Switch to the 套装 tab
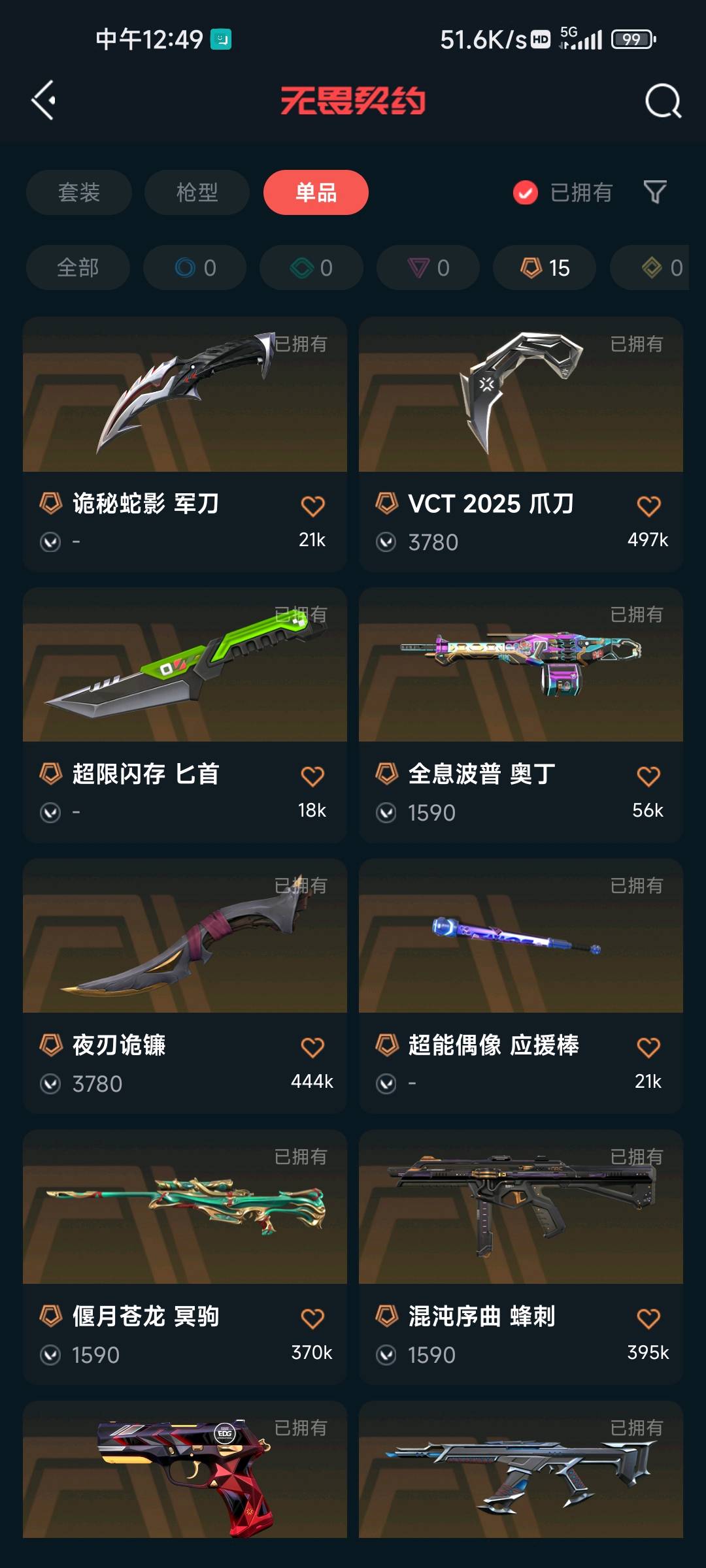Image resolution: width=706 pixels, height=1568 pixels. coord(79,192)
